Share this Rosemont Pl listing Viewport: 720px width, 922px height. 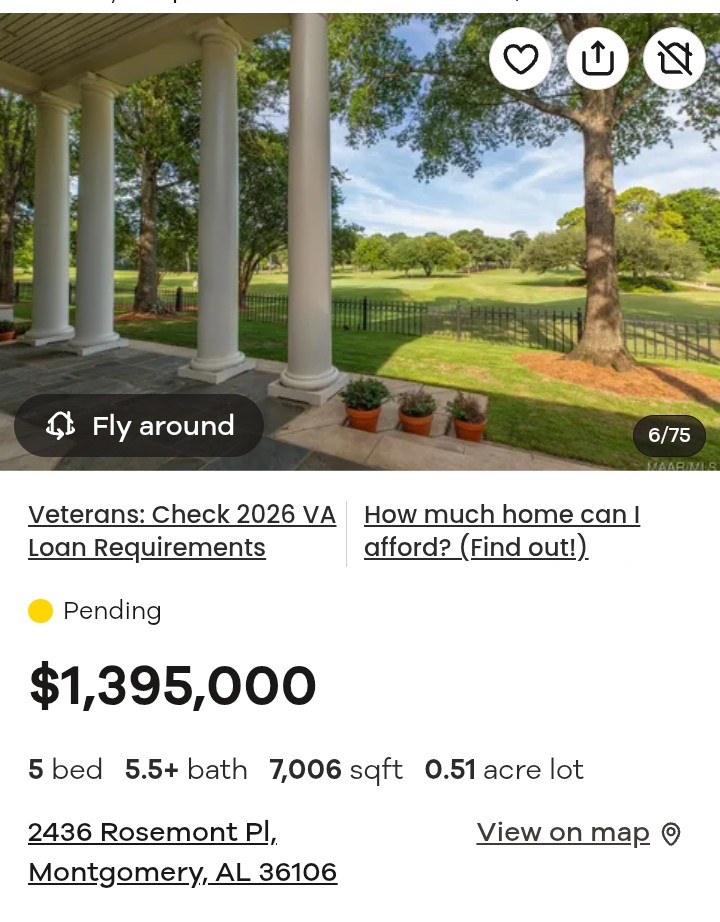tap(597, 59)
